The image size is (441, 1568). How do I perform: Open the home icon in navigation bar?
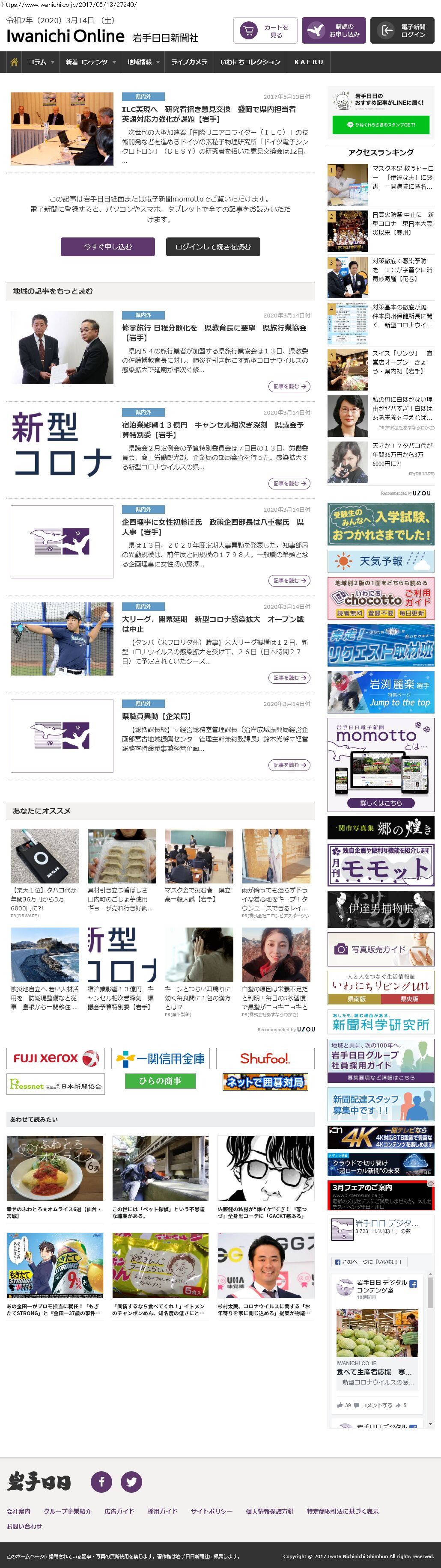(14, 62)
